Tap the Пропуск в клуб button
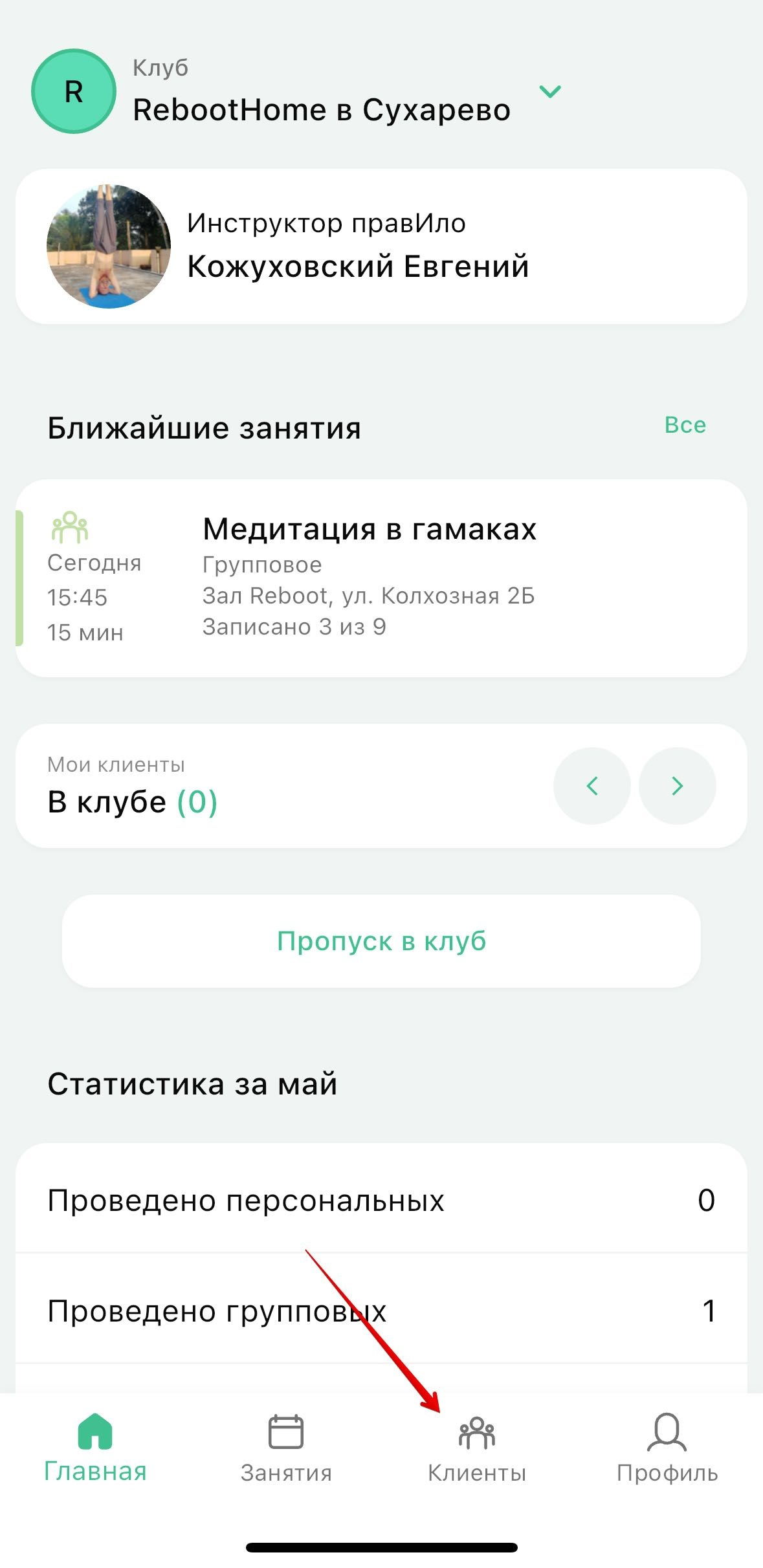The image size is (763, 1568). click(x=381, y=941)
